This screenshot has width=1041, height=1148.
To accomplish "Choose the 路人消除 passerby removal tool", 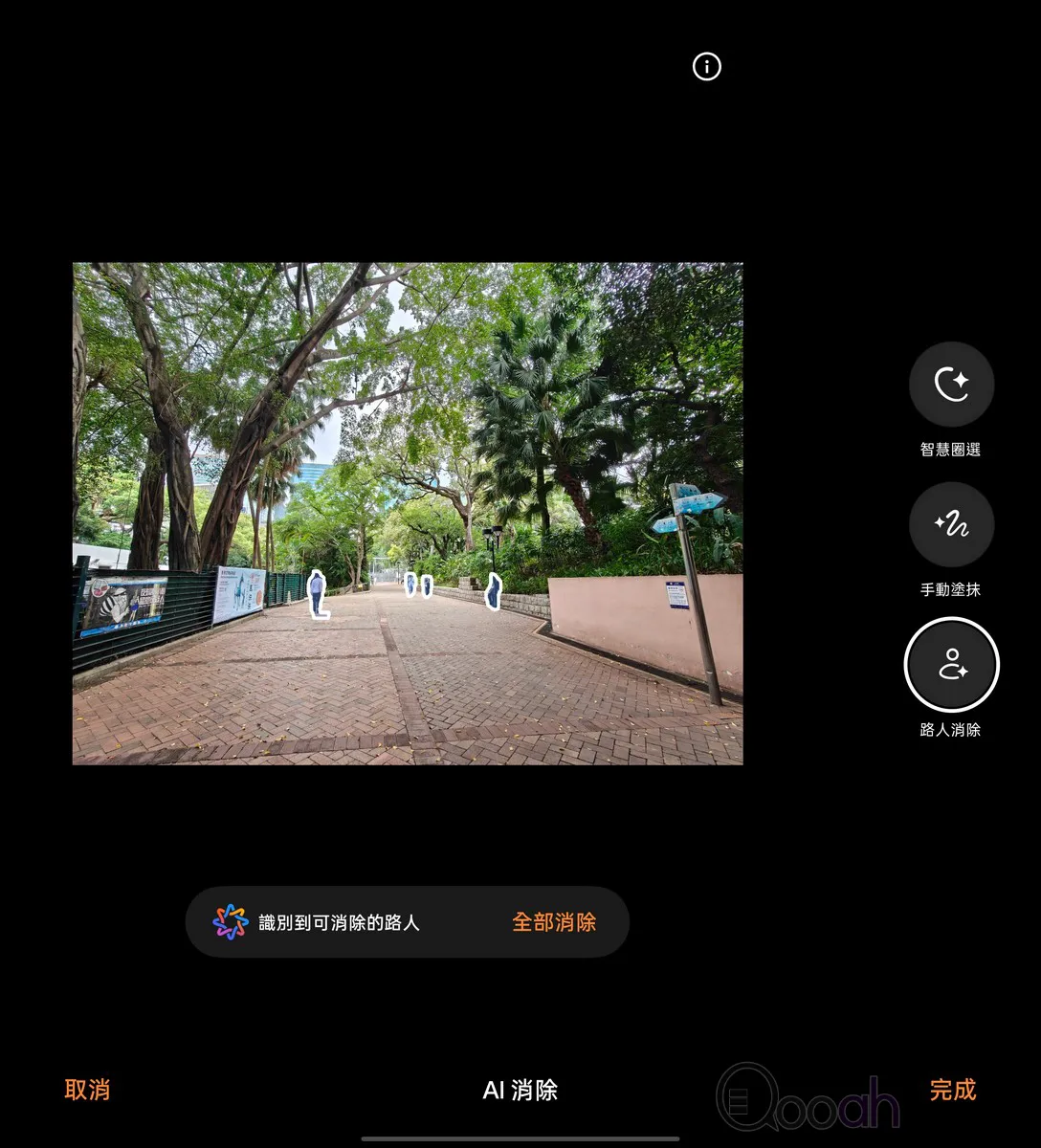I will [x=951, y=665].
